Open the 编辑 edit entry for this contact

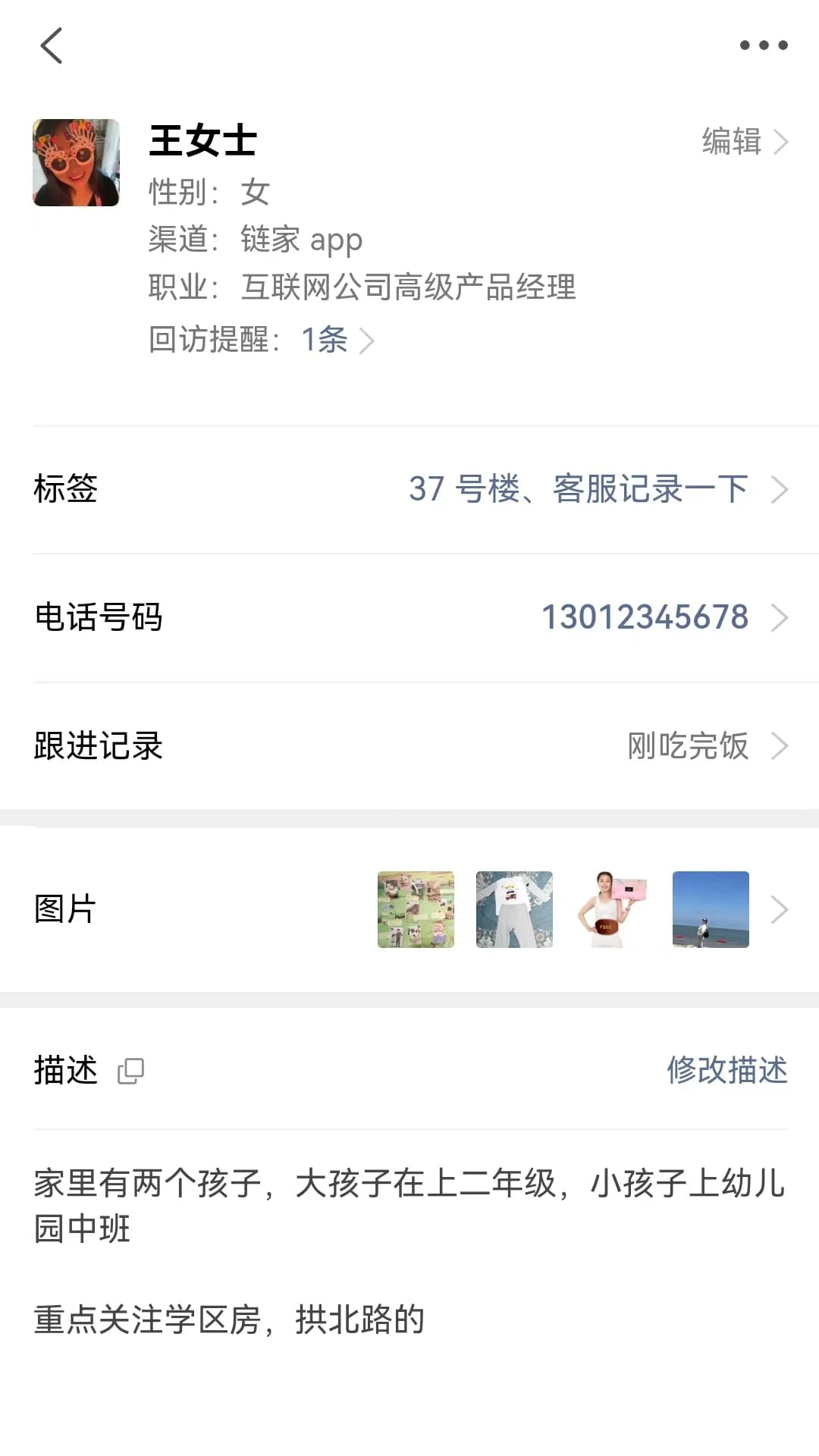(730, 142)
